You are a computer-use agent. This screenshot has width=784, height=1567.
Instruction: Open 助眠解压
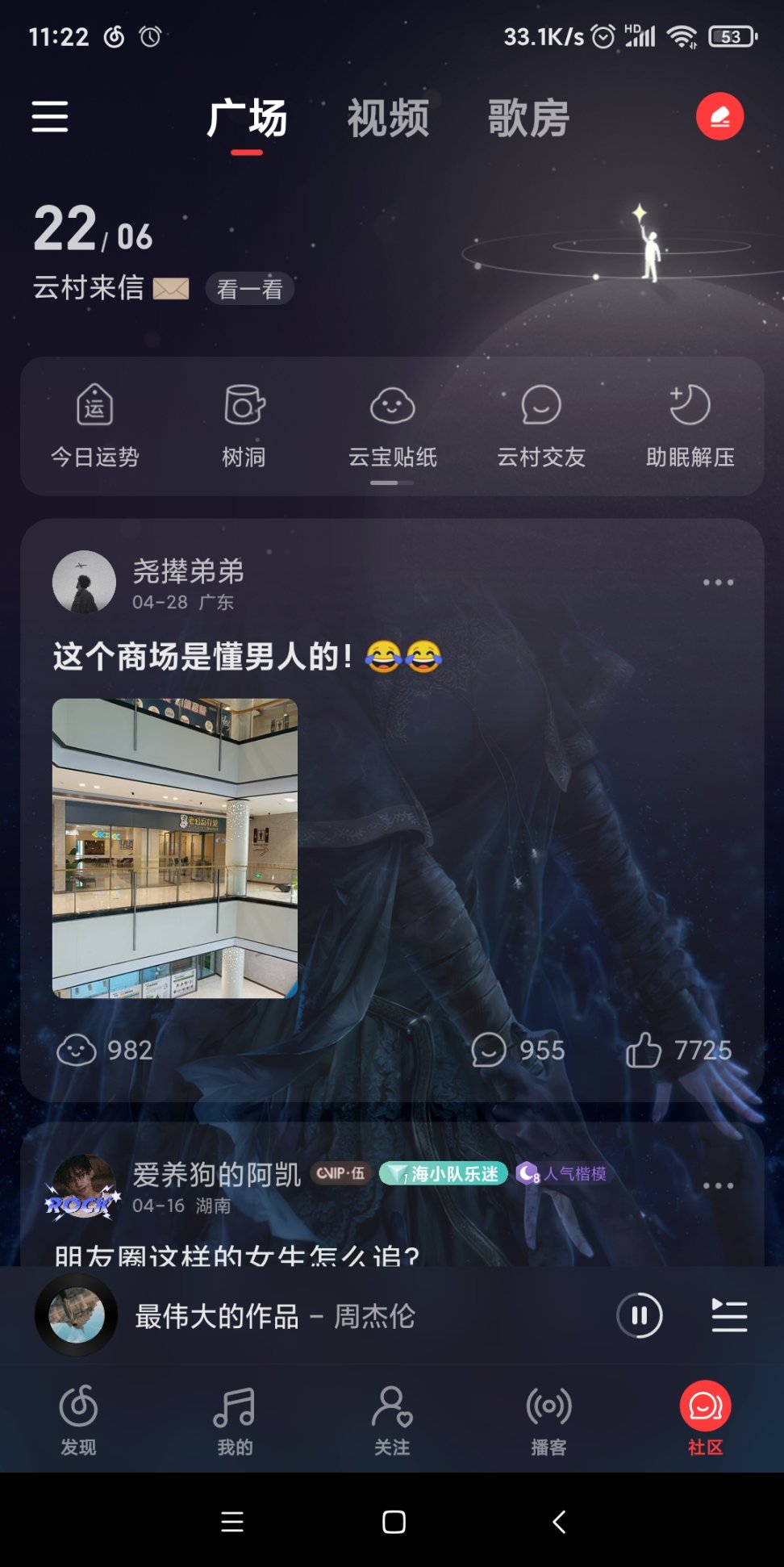[690, 425]
